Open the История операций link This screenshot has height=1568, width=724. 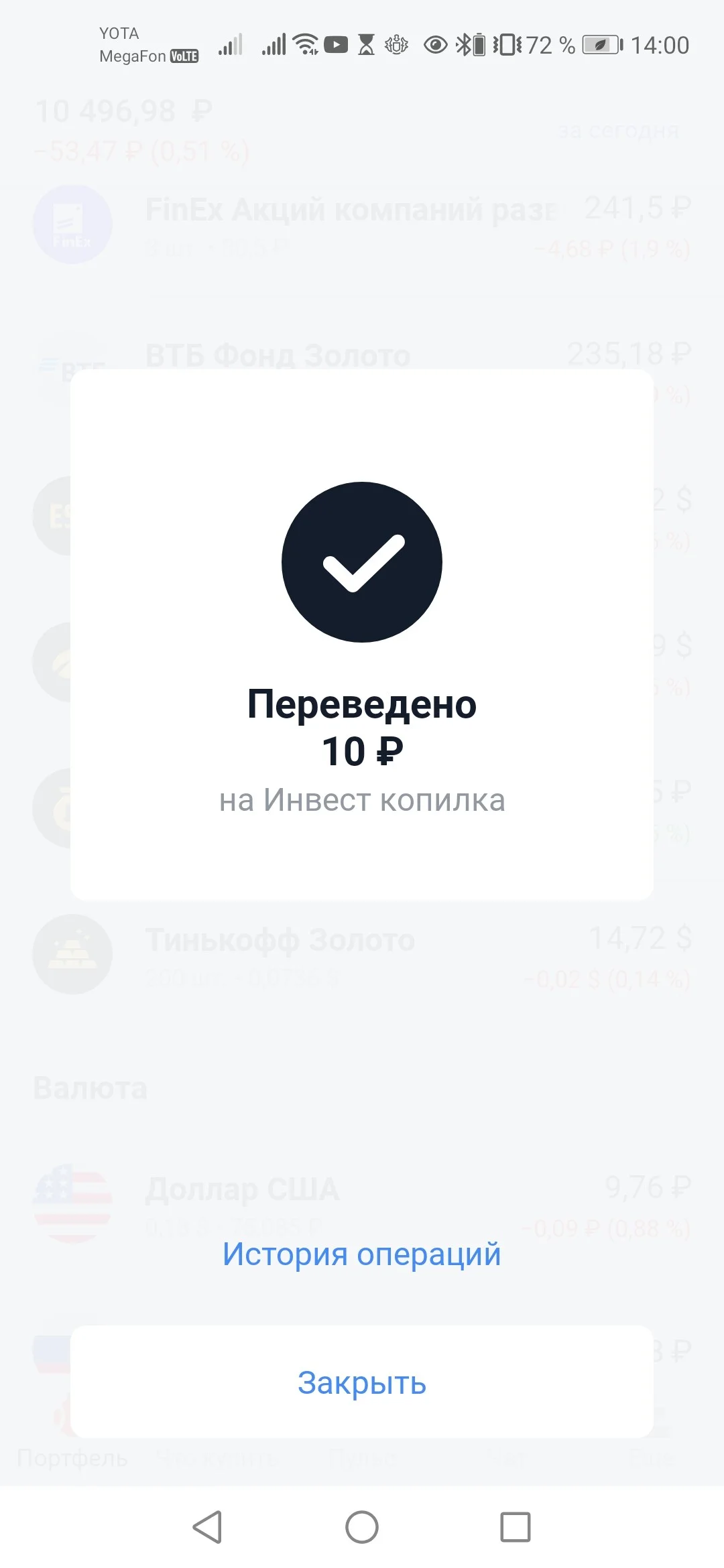click(362, 1254)
